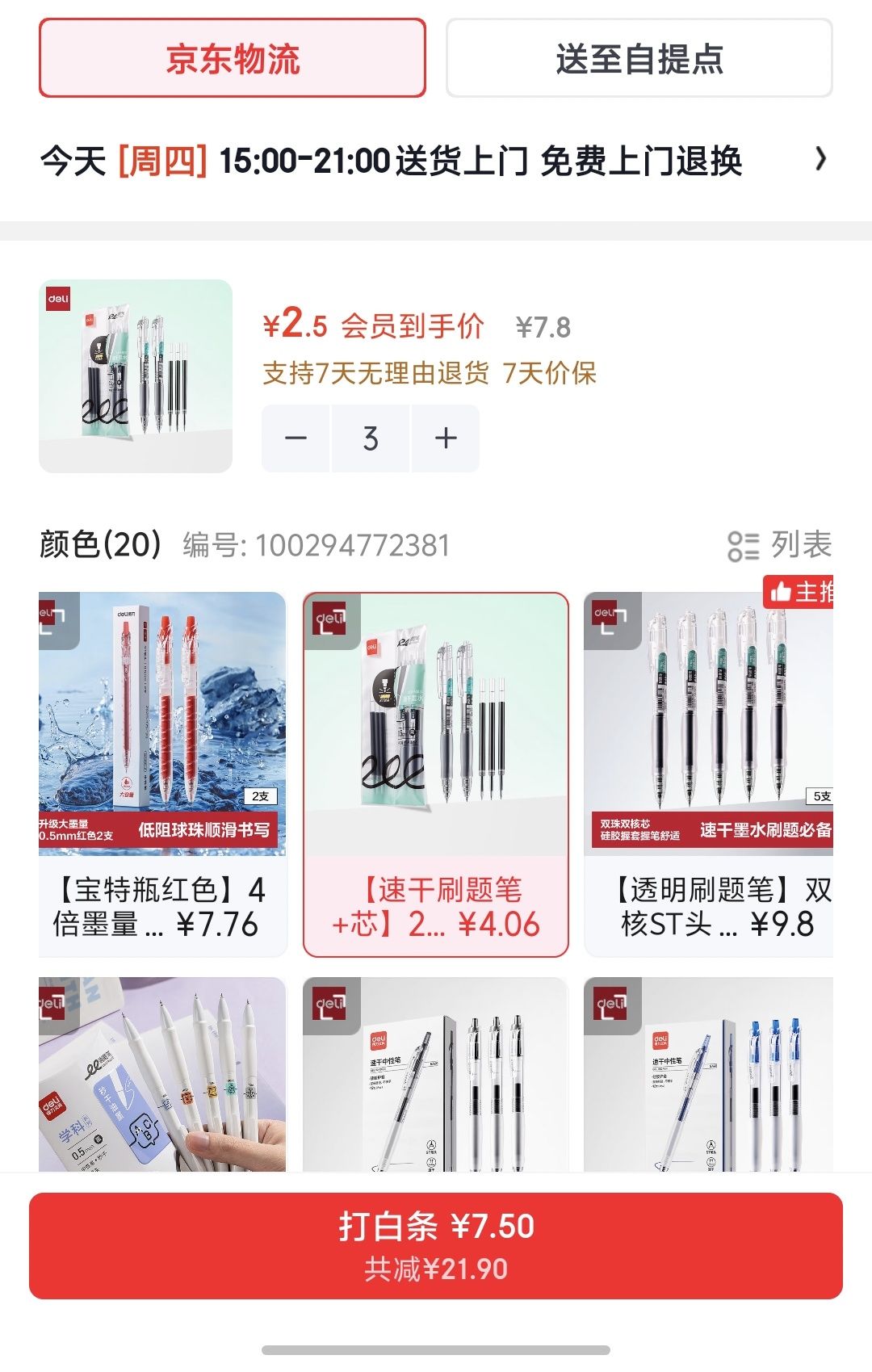Decrease quantity with the minus button
872x1372 pixels.
[296, 438]
